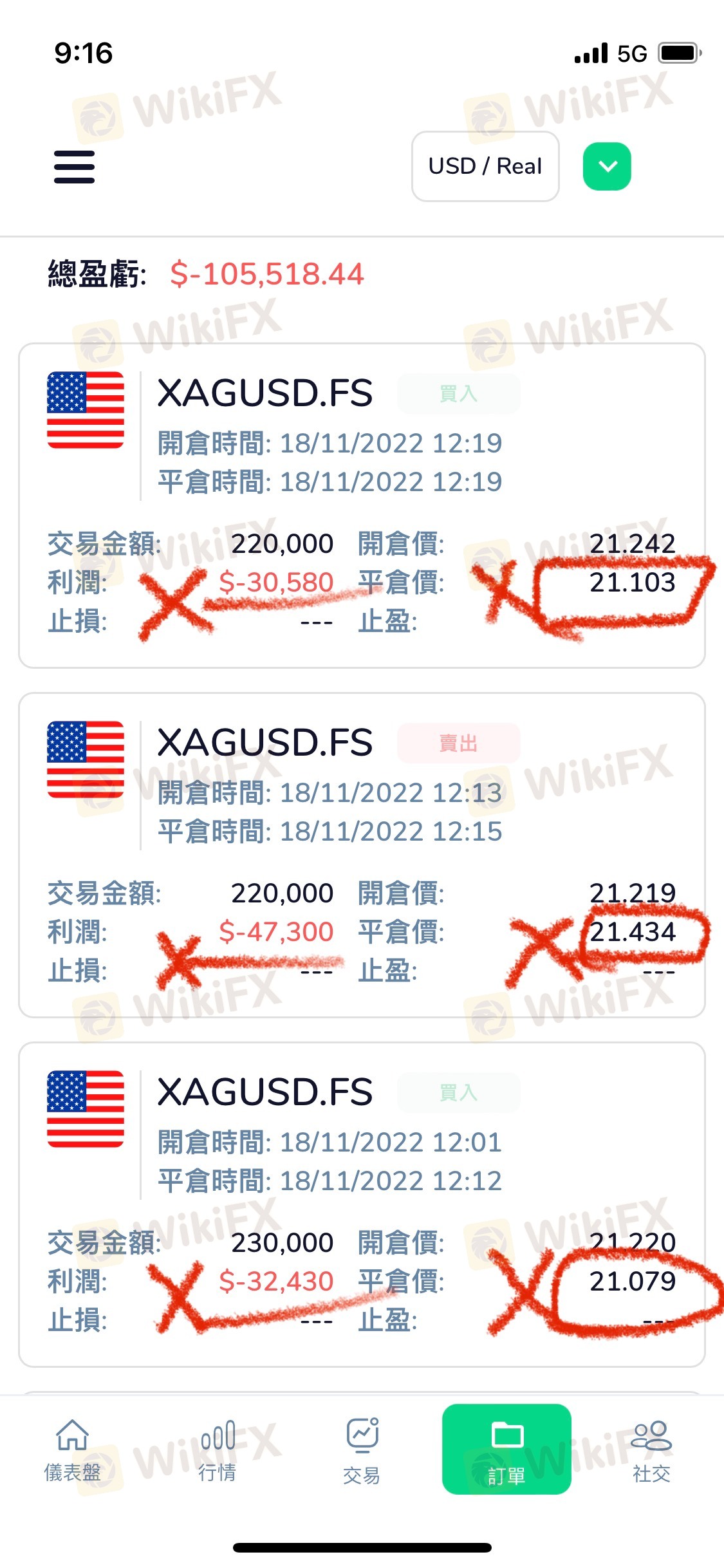Open the hamburger drawer menu
The width and height of the screenshot is (724, 1568).
click(x=74, y=167)
